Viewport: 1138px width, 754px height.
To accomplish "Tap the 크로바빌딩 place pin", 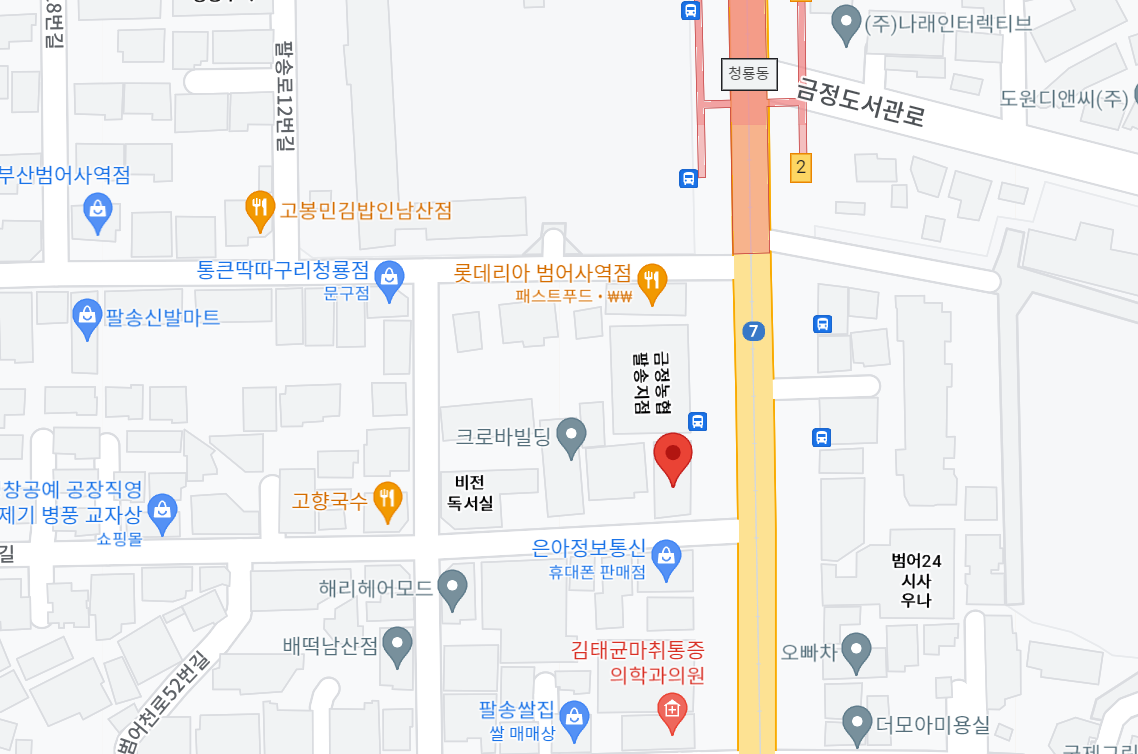I will point(571,436).
